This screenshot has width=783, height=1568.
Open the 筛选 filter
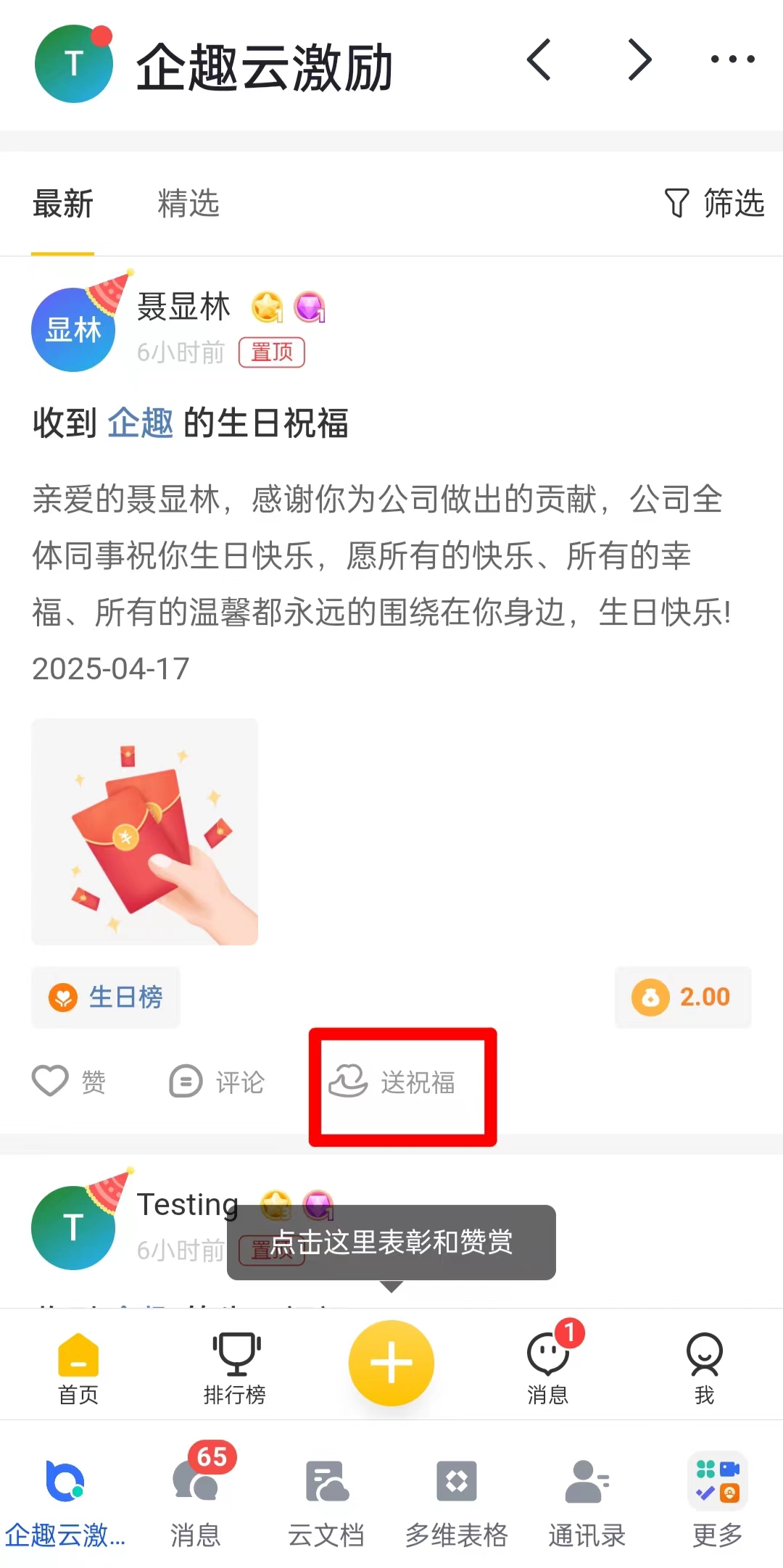point(715,203)
